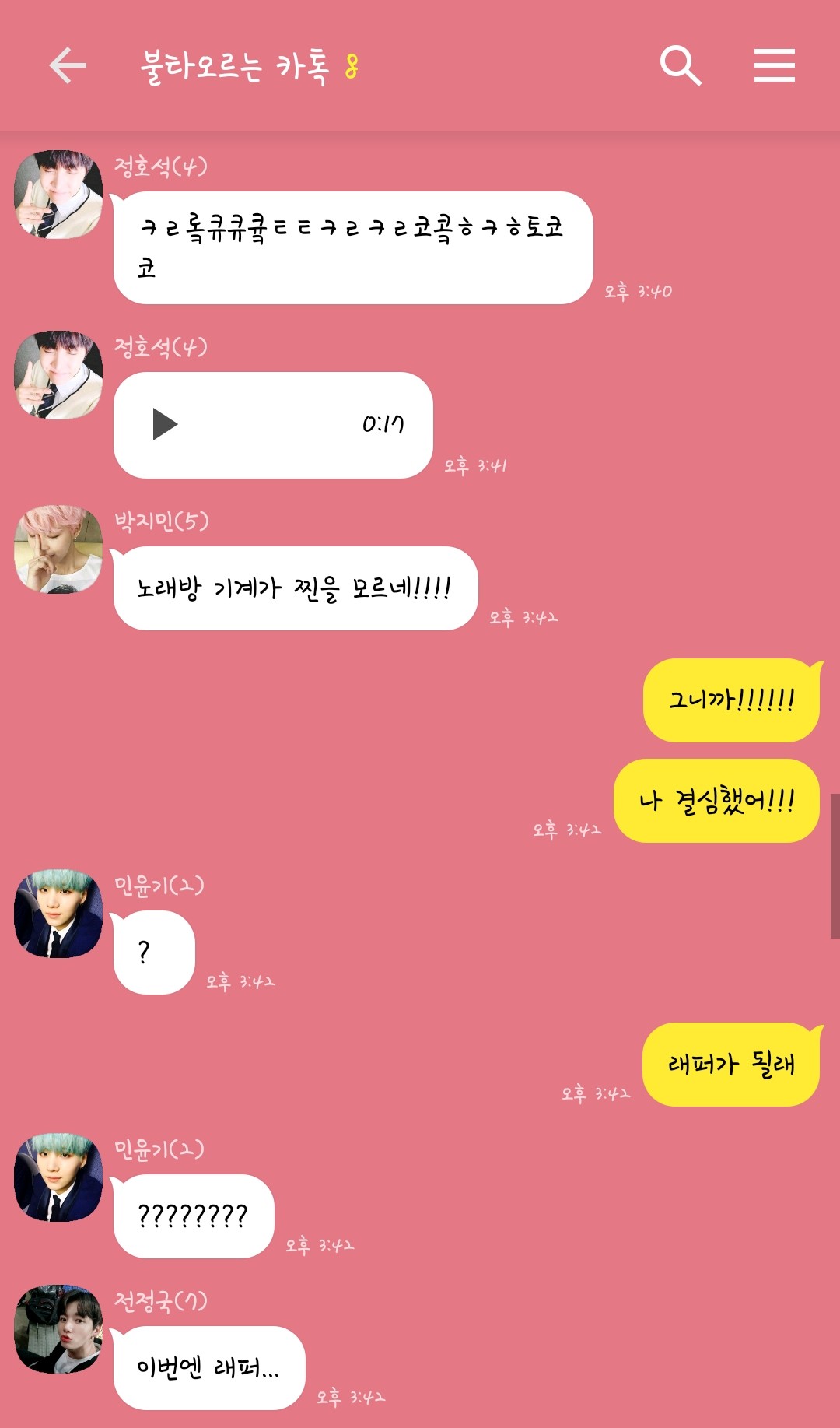This screenshot has height=1428, width=840.
Task: Open 전정국's profile from his avatar
Action: click(58, 1329)
